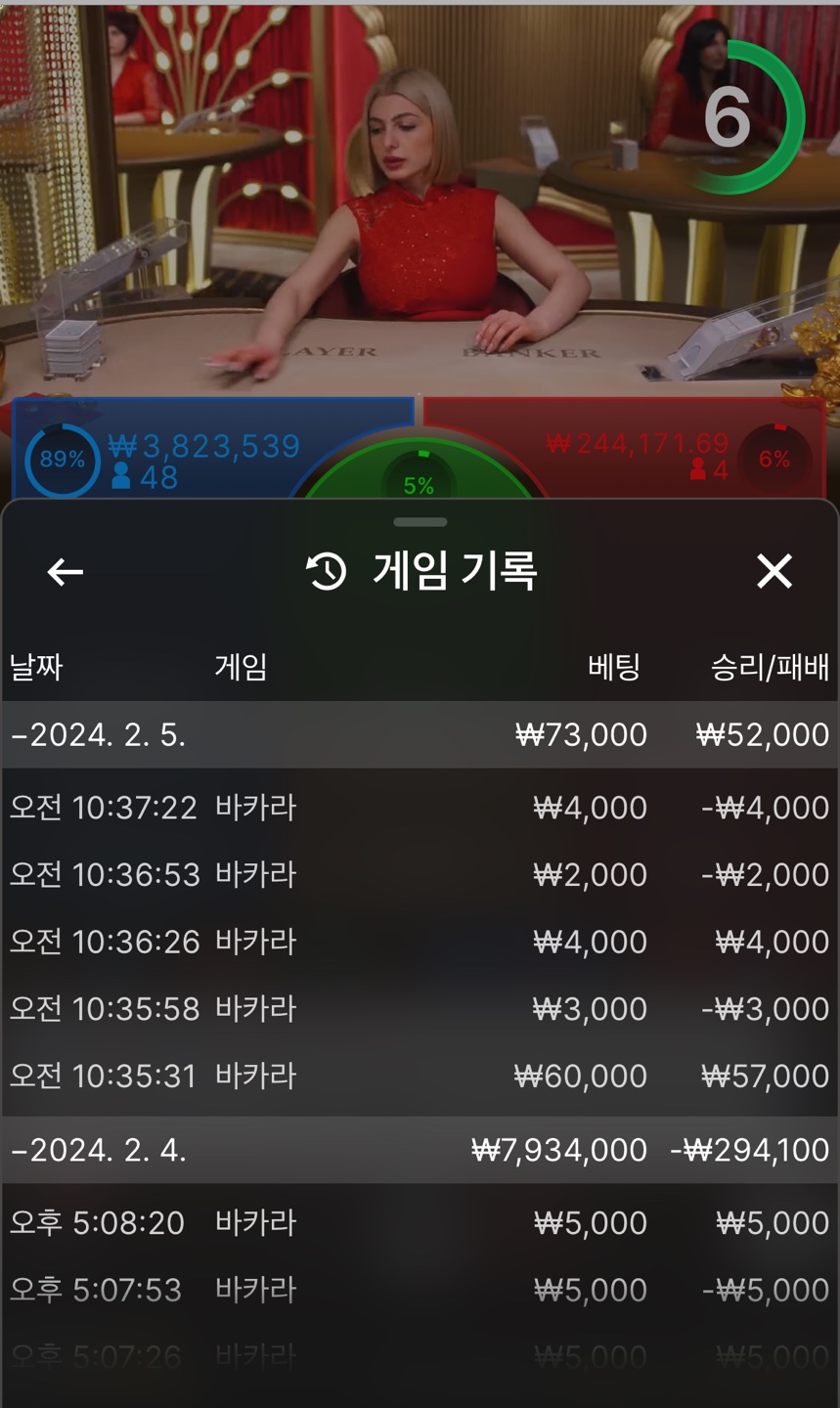Close the 게임 기록 panel
840x1408 pixels.
coord(774,571)
